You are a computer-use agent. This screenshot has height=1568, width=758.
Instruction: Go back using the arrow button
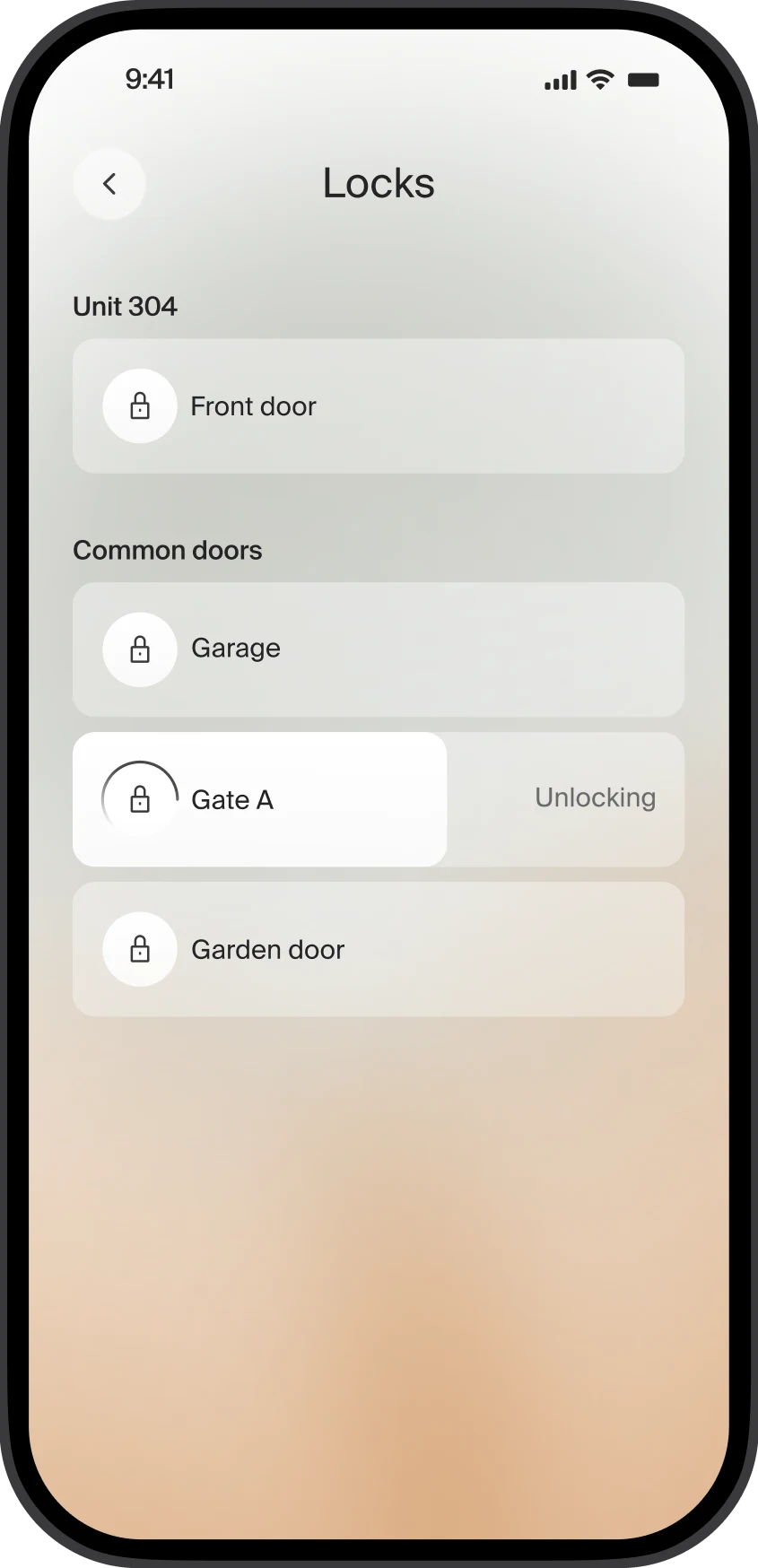point(109,184)
